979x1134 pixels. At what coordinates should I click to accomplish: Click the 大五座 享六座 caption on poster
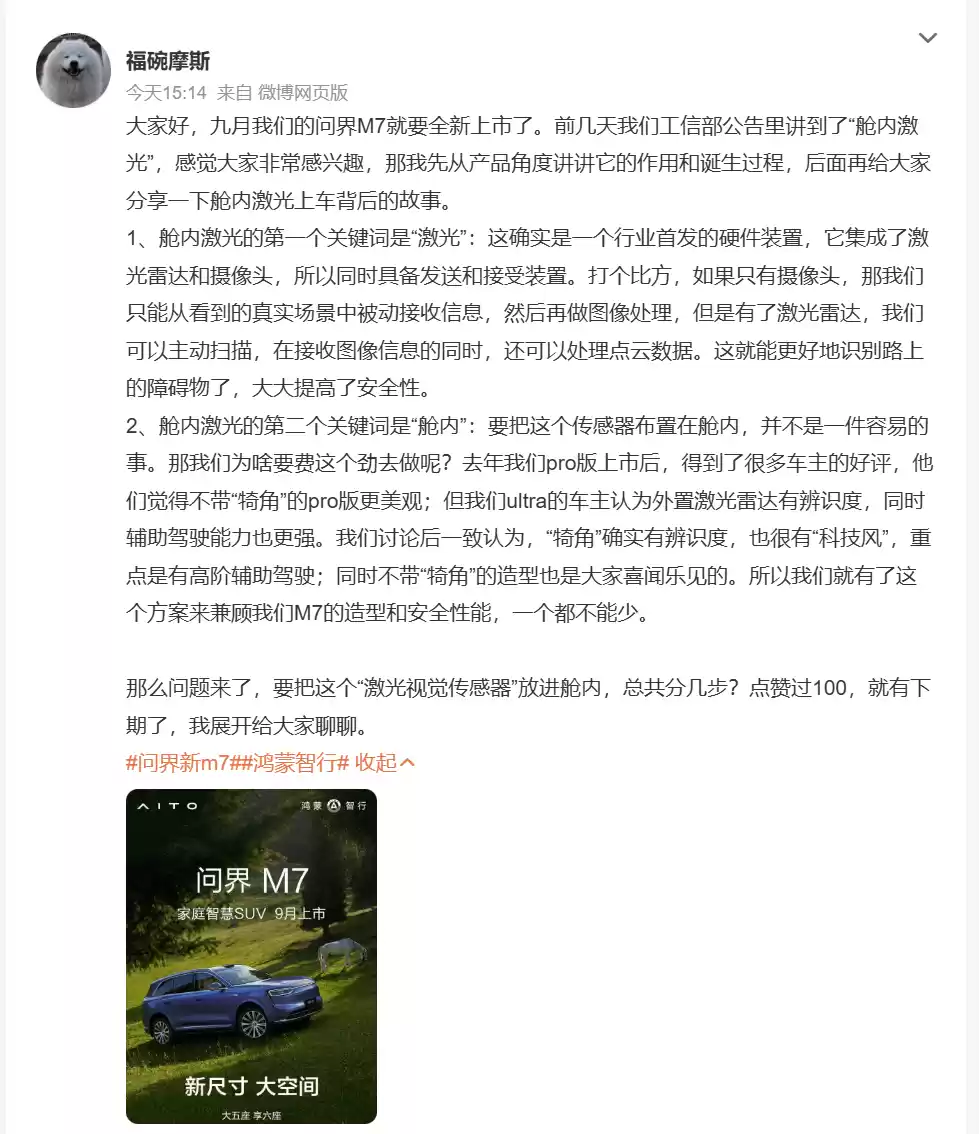coord(253,1113)
